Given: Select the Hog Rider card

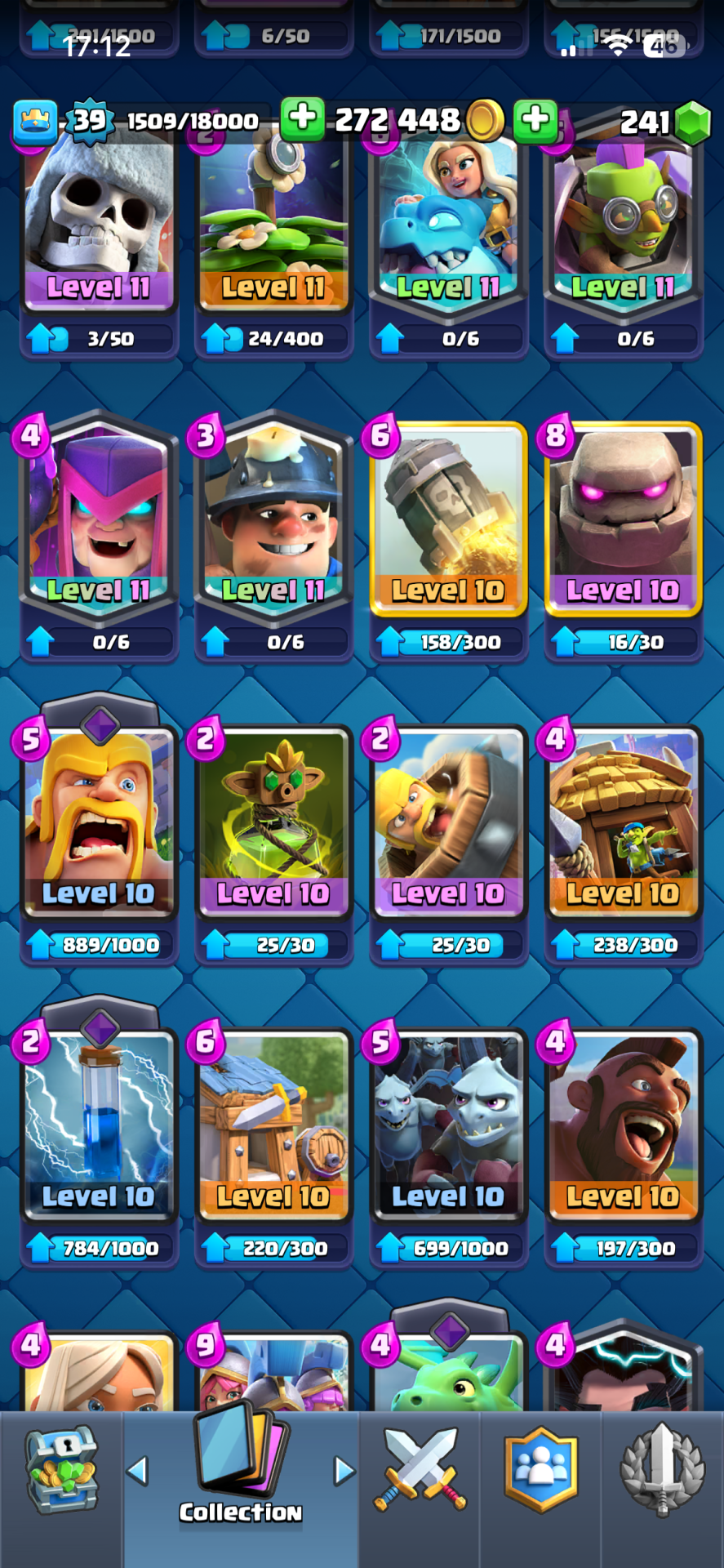Looking at the screenshot, I should (623, 1125).
